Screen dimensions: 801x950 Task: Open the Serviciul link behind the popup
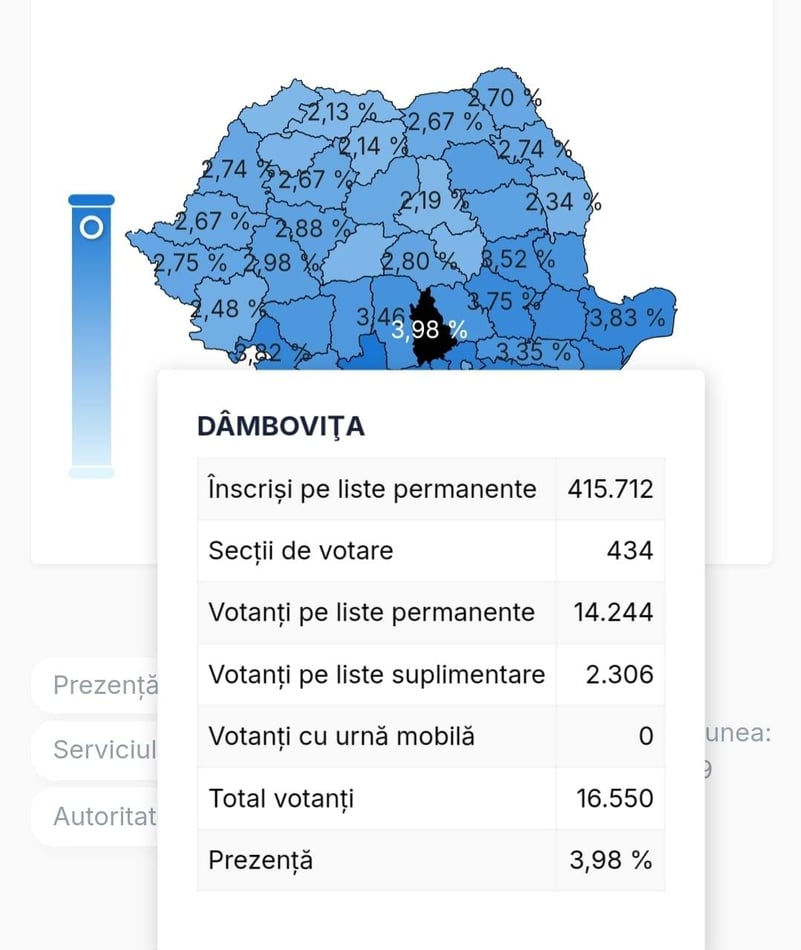coord(100,750)
